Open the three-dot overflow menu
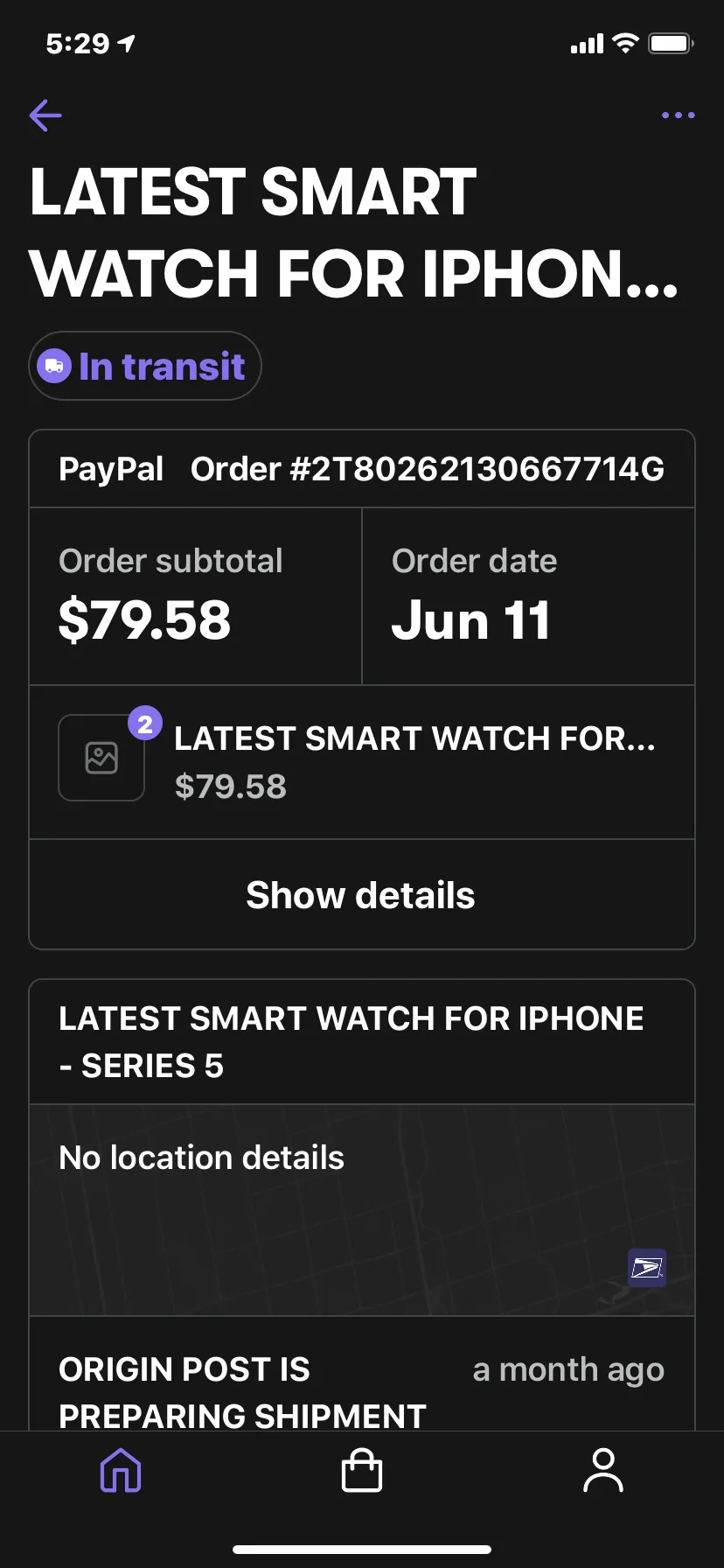This screenshot has width=724, height=1568. click(678, 115)
